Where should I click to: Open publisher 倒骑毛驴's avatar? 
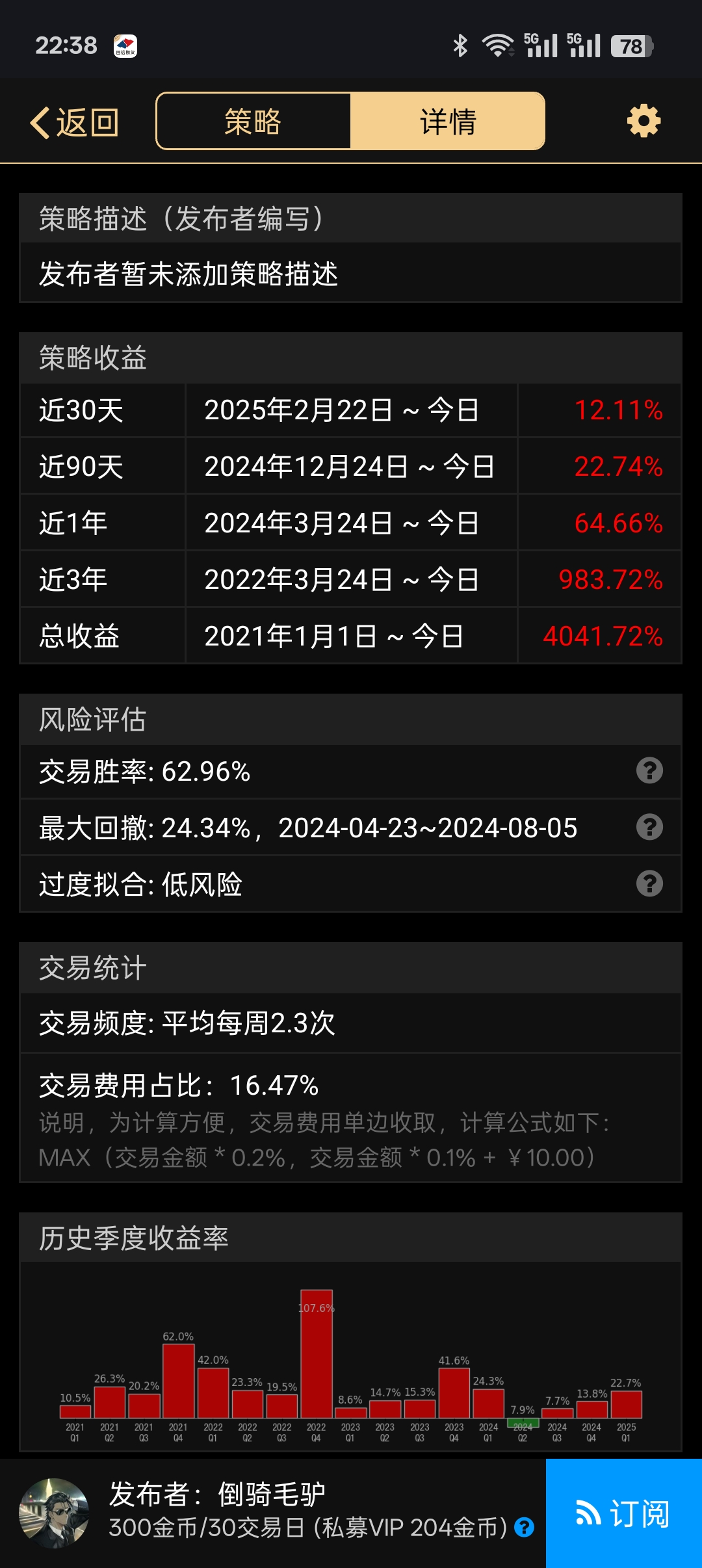click(x=54, y=1512)
